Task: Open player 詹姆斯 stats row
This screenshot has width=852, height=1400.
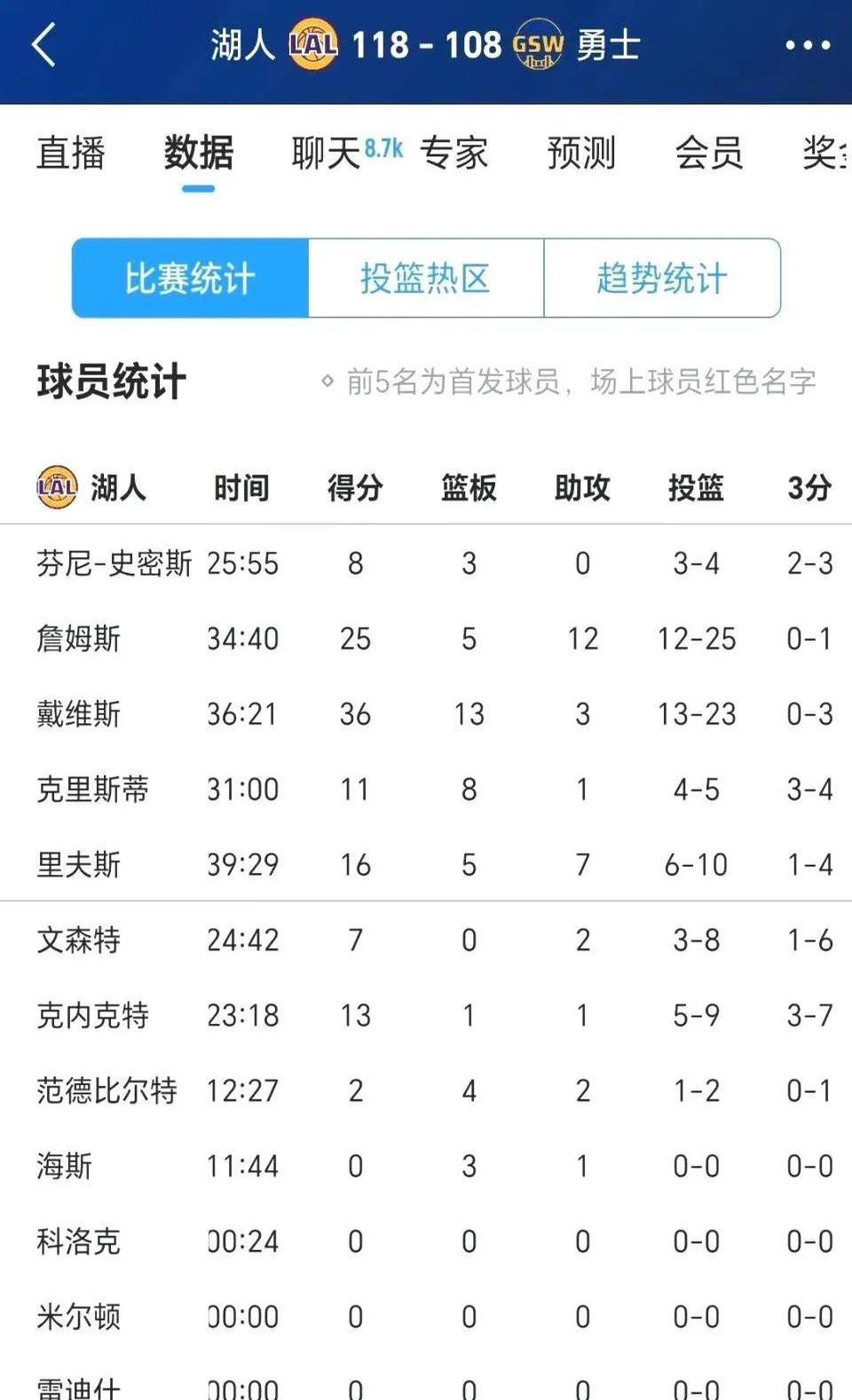Action: tap(79, 639)
